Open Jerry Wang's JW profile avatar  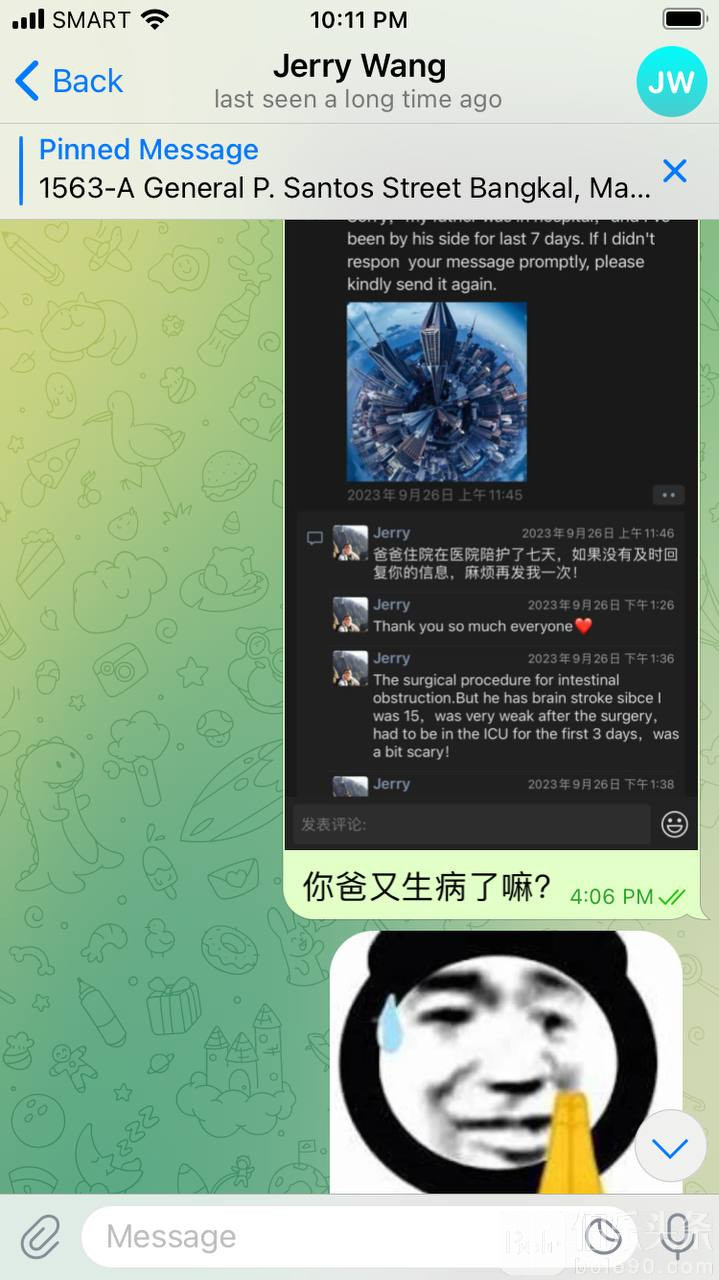[x=671, y=81]
